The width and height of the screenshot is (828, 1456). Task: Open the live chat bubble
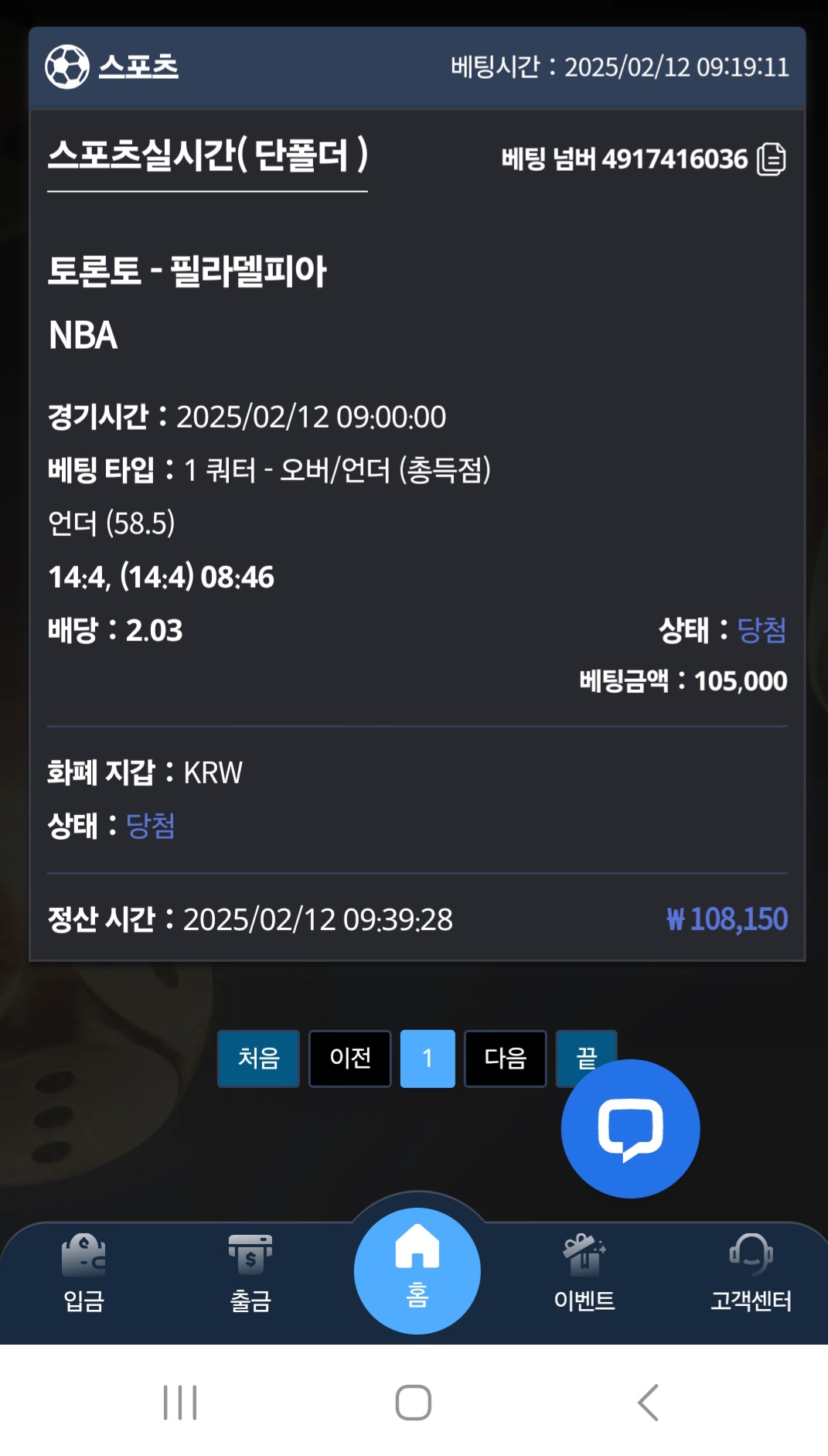tap(631, 1129)
